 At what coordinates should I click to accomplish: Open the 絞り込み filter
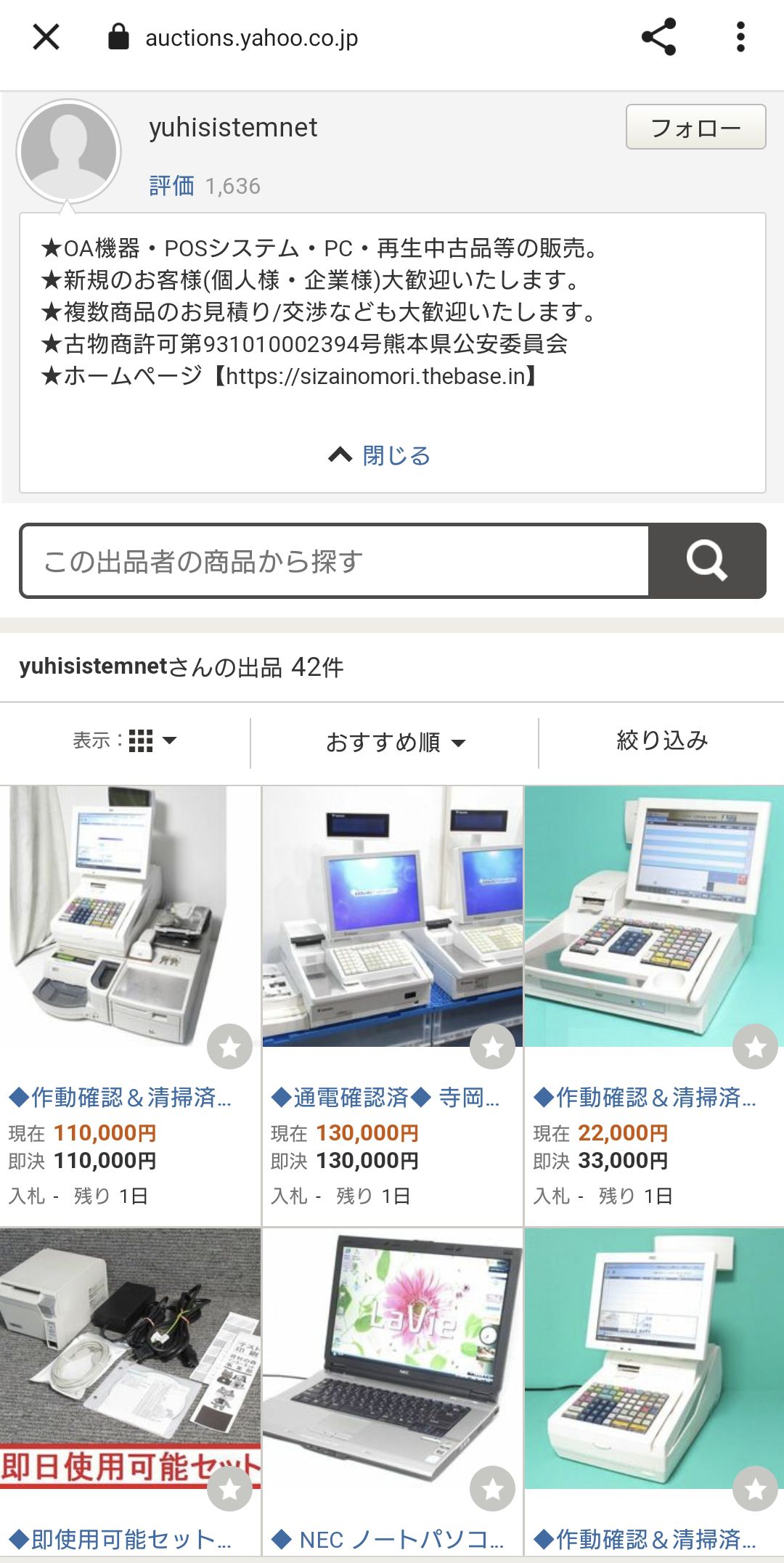(x=661, y=741)
